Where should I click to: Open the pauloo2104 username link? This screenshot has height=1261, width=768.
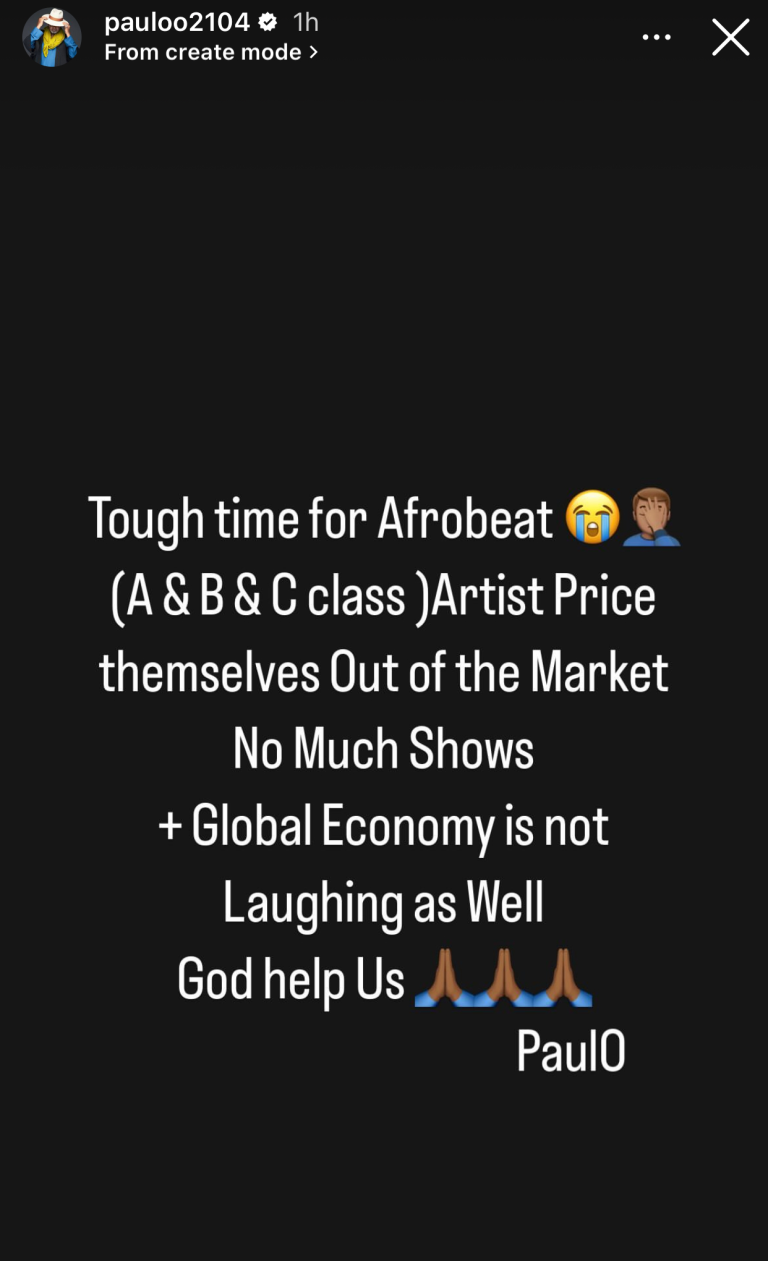[x=177, y=21]
